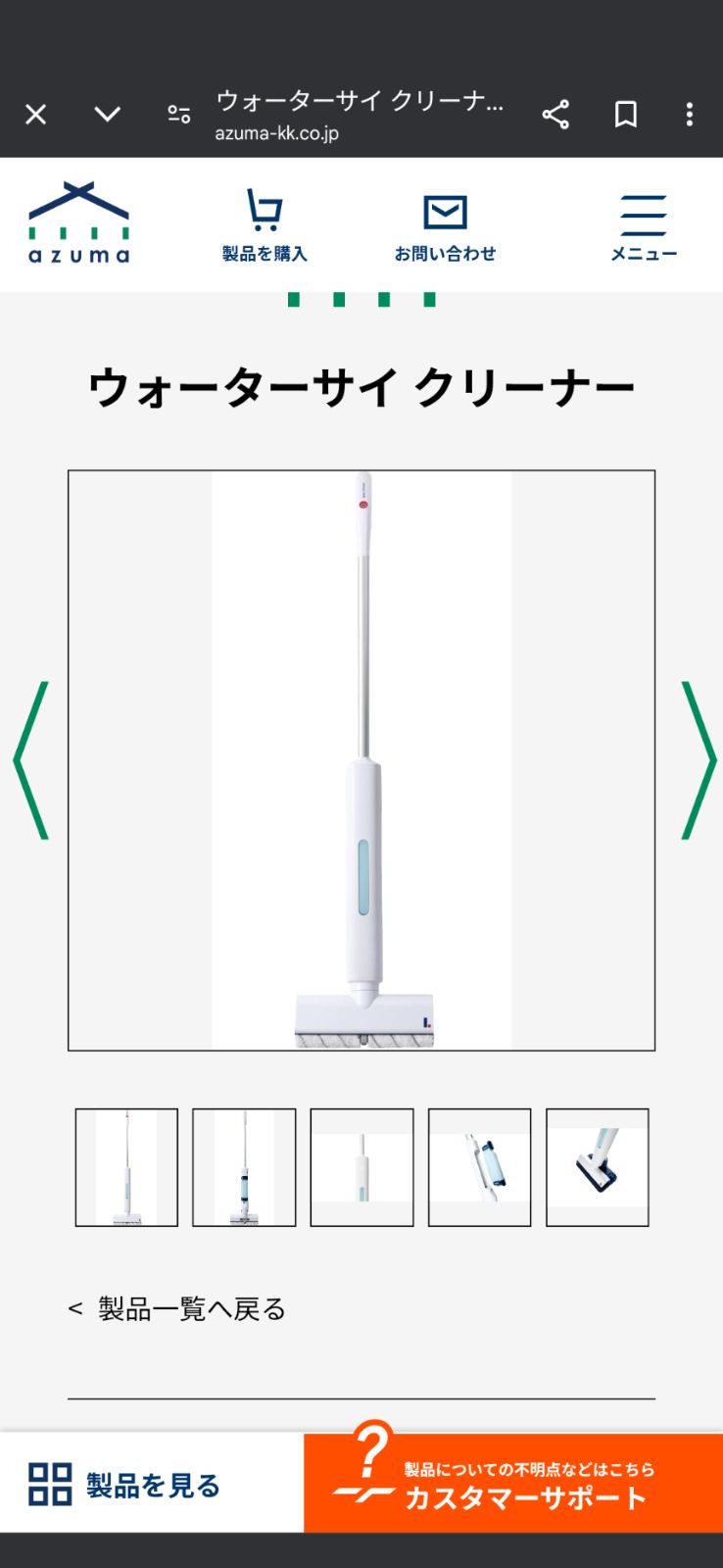Image resolution: width=723 pixels, height=1568 pixels.
Task: Select the third product thumbnail
Action: tap(361, 1167)
